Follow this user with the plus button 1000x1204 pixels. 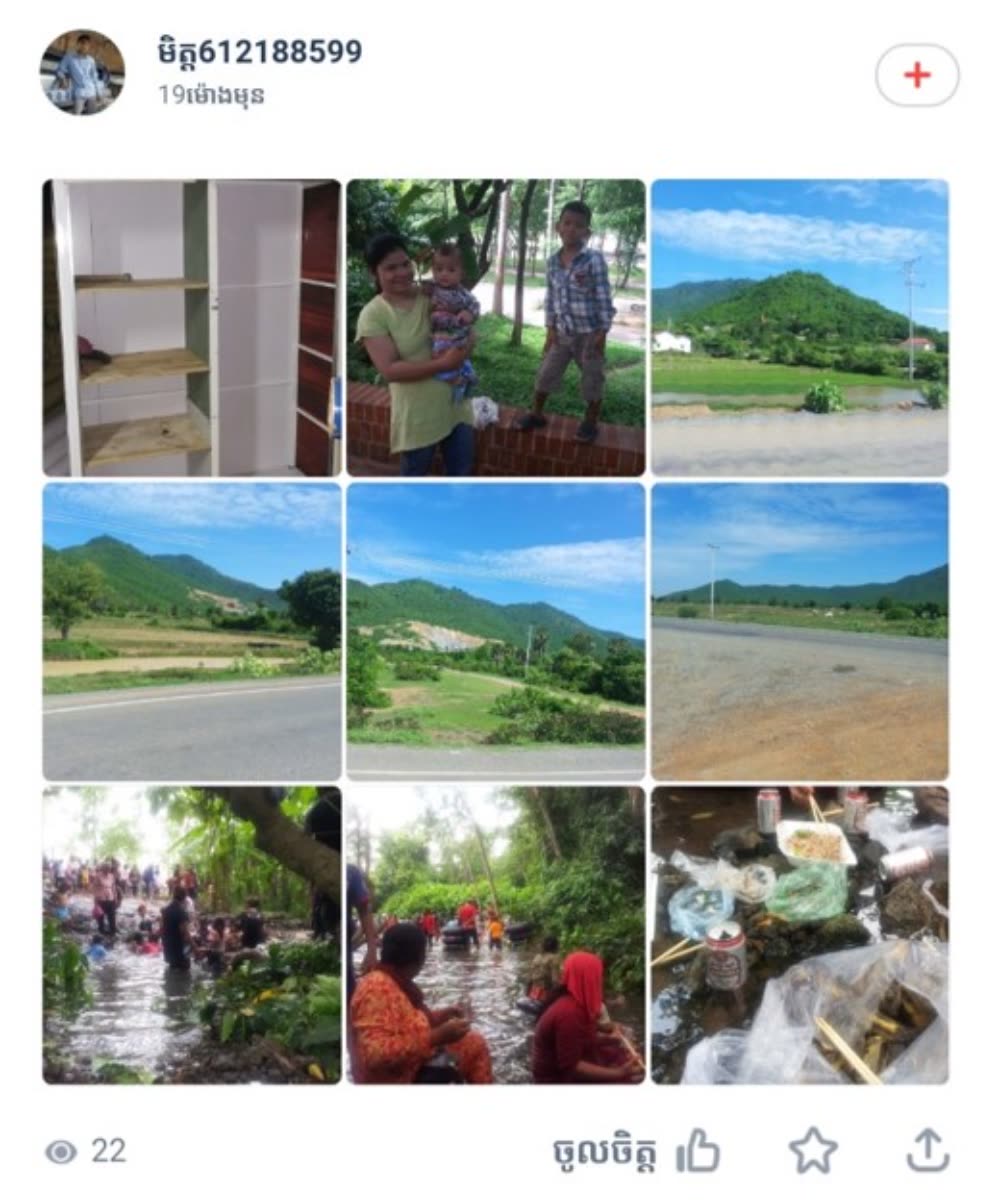916,75
